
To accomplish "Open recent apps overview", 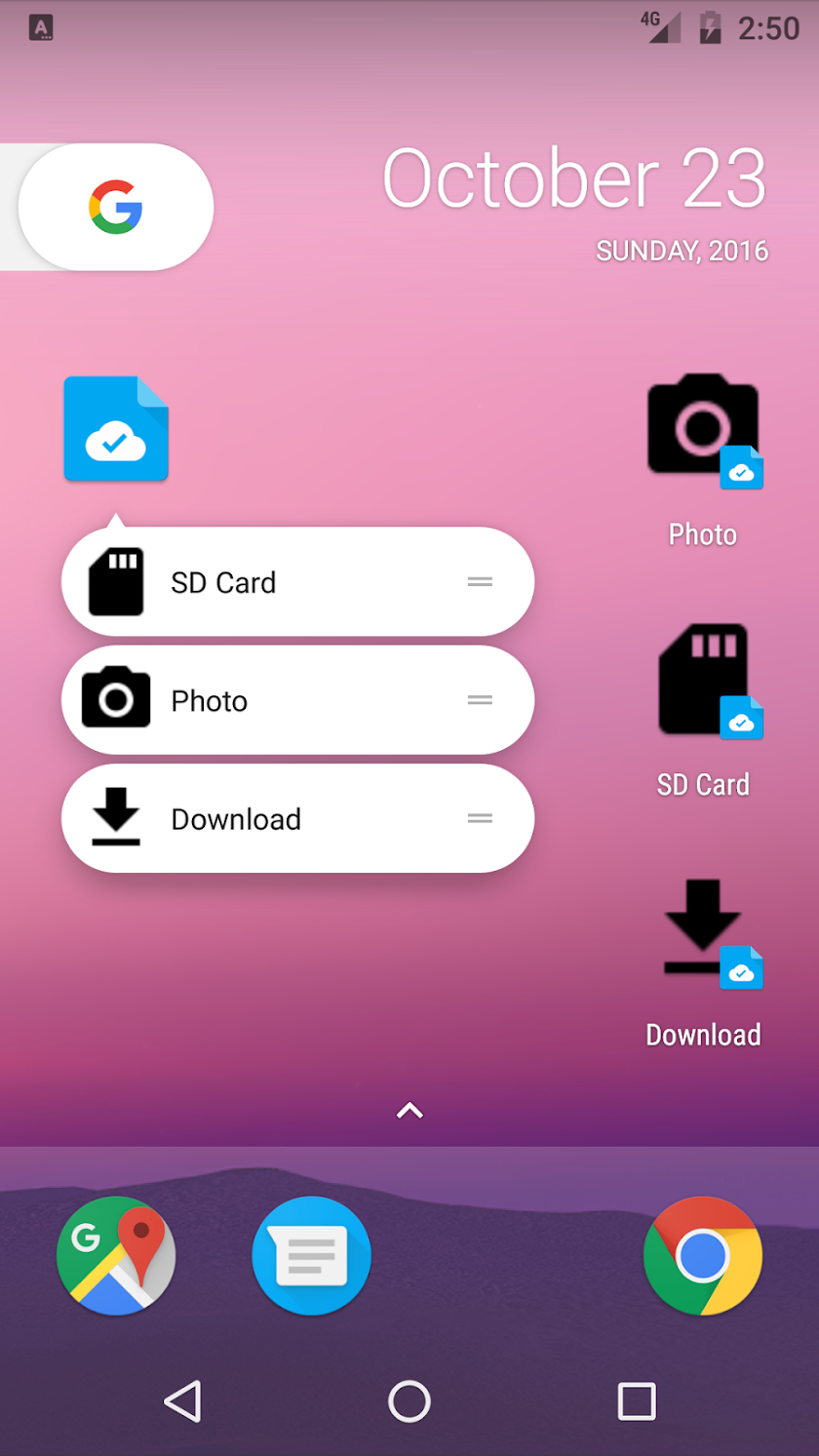I will 637,1401.
